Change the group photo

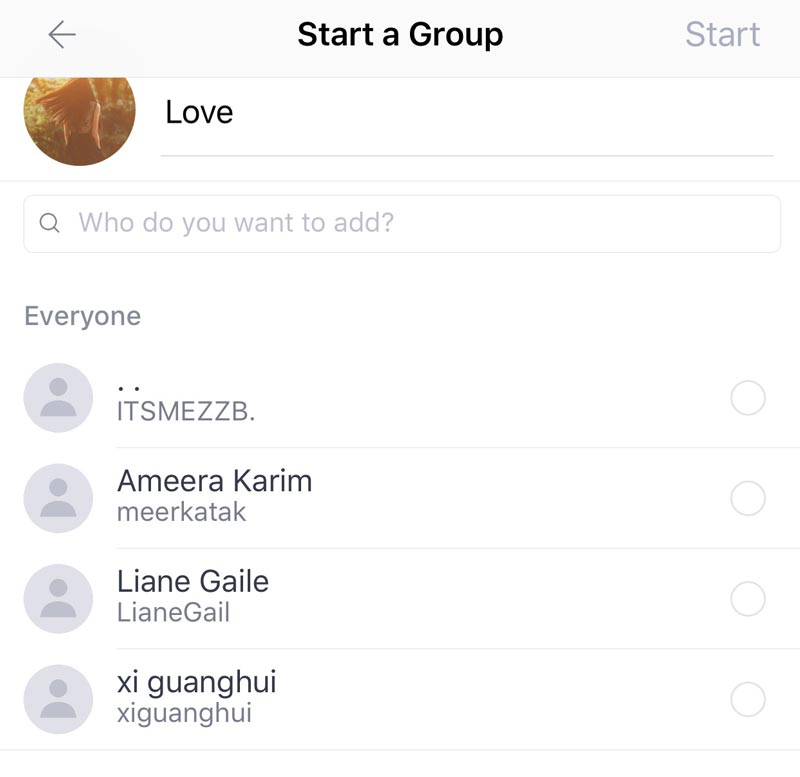pyautogui.click(x=79, y=118)
